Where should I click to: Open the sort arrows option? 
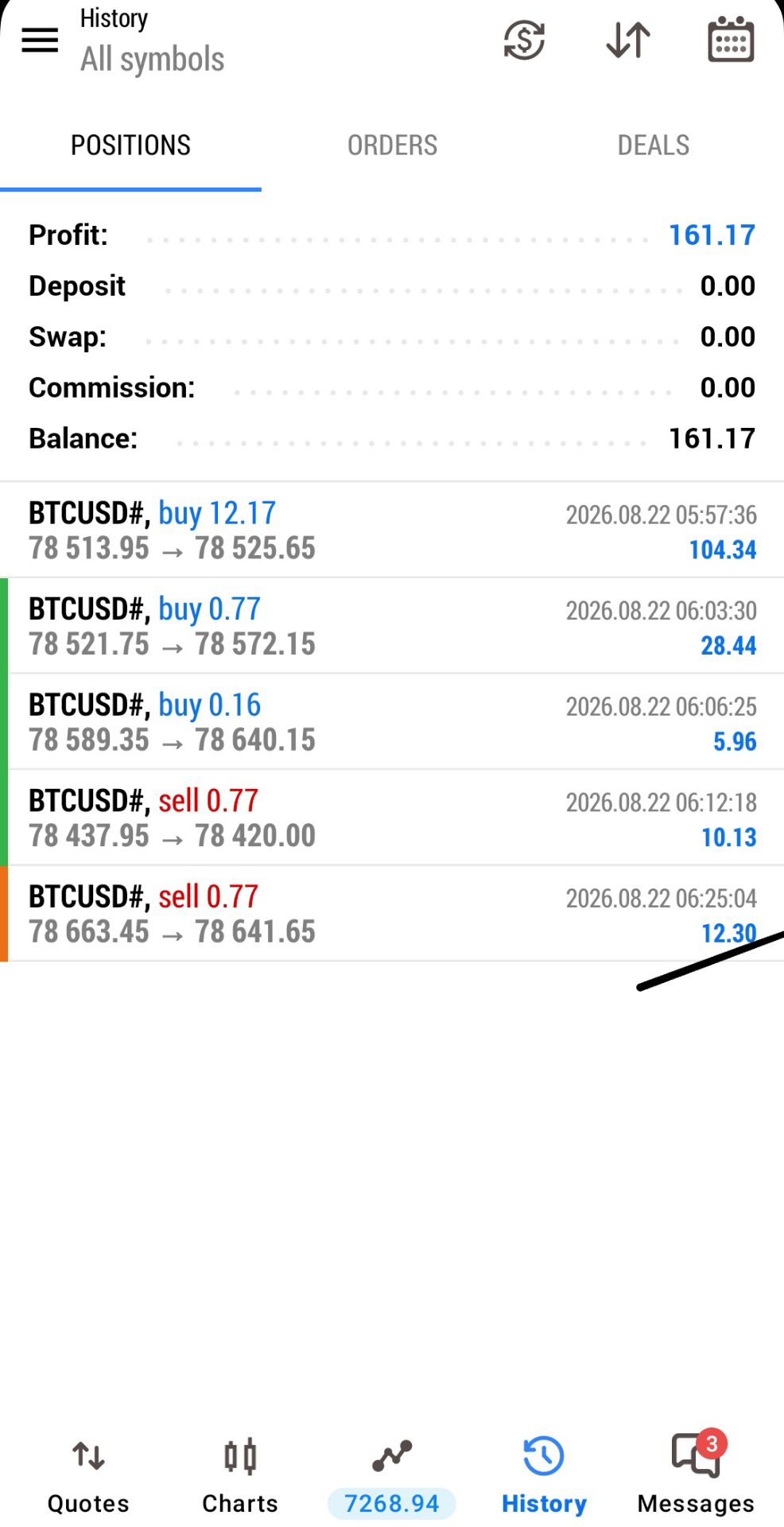click(x=628, y=40)
